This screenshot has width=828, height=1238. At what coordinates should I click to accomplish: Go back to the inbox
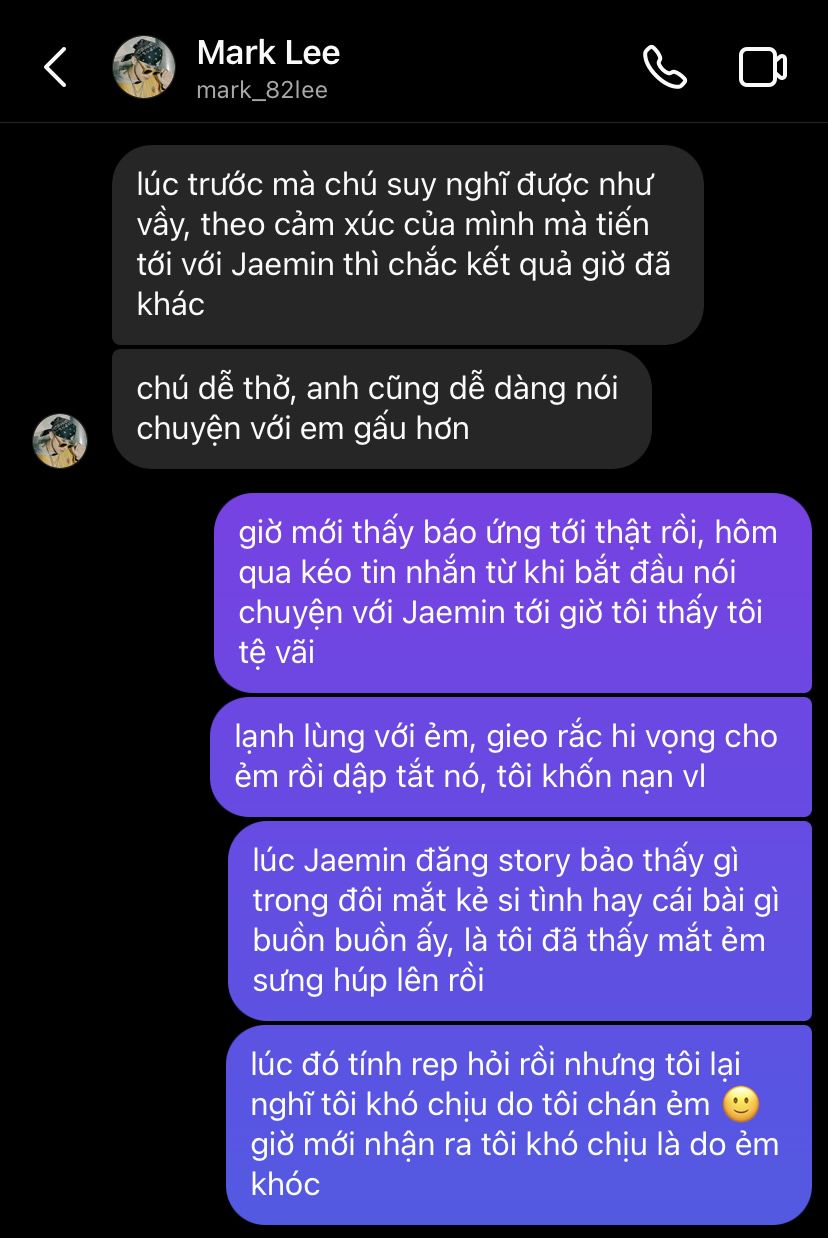pos(55,68)
